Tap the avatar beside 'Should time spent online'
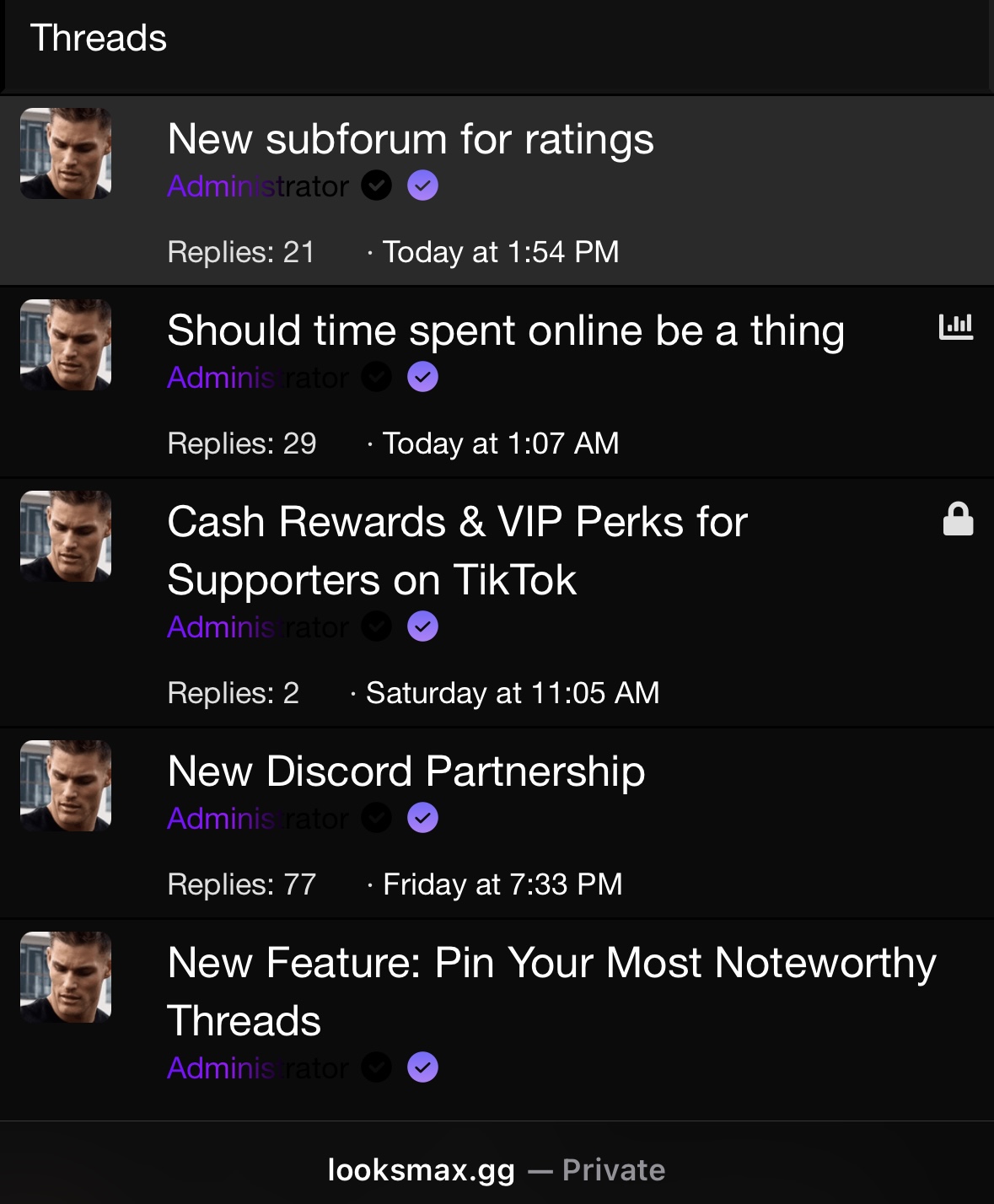 point(66,345)
